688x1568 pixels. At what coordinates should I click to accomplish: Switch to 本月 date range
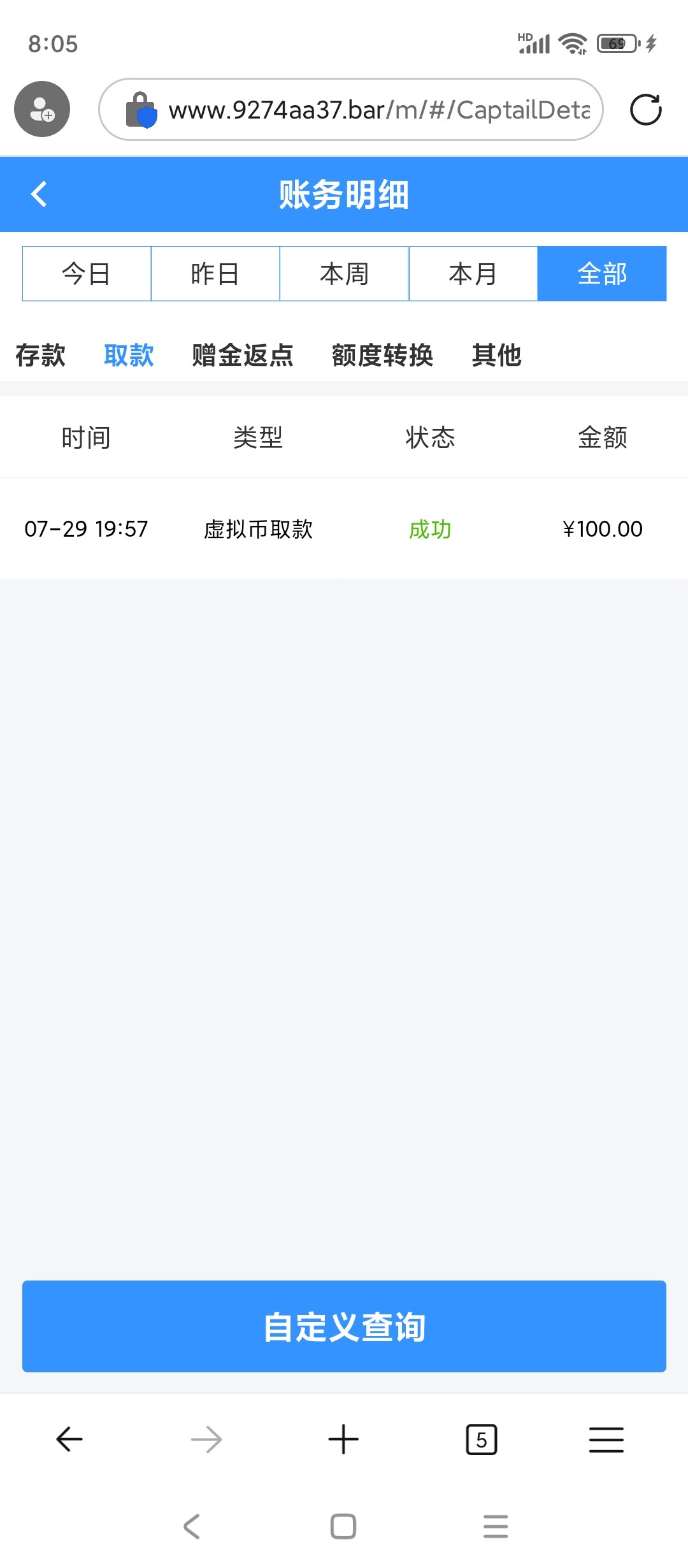point(473,273)
